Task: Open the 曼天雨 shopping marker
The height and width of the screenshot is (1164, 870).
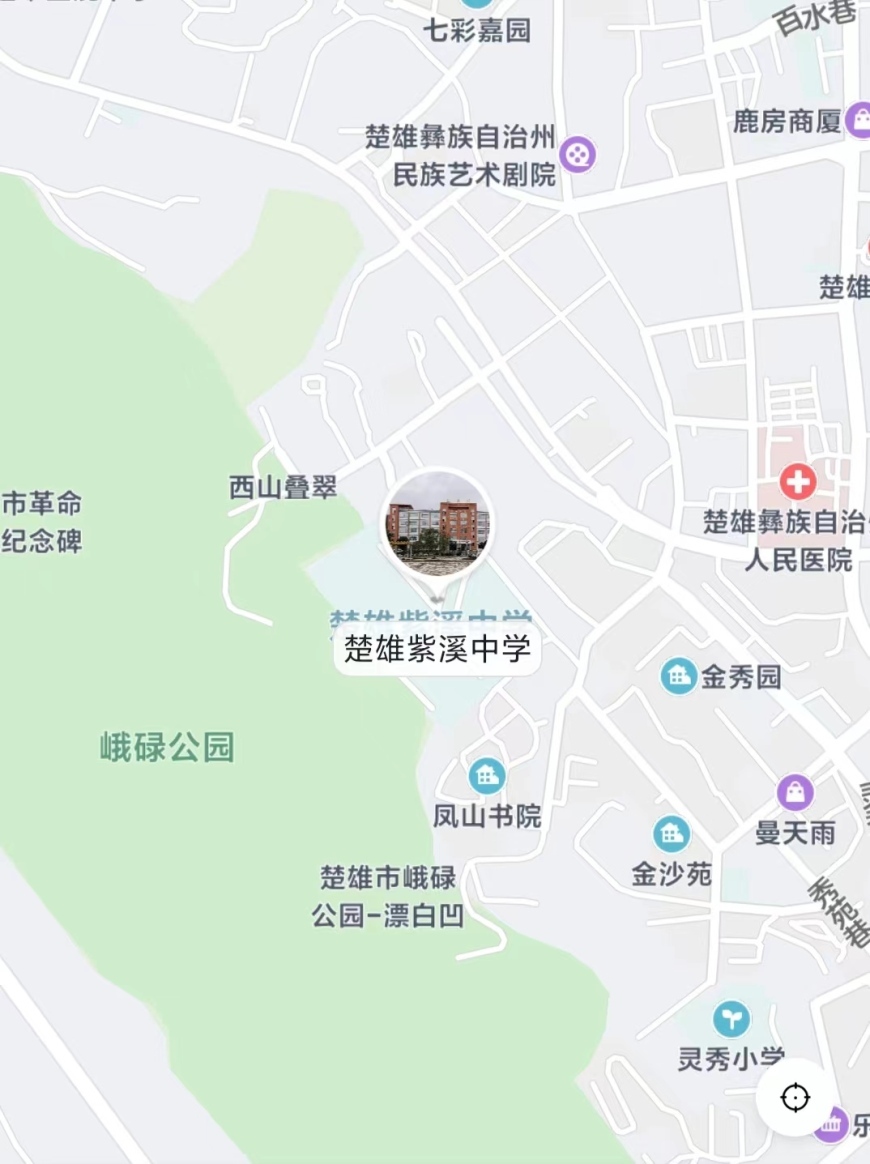Action: (x=795, y=793)
